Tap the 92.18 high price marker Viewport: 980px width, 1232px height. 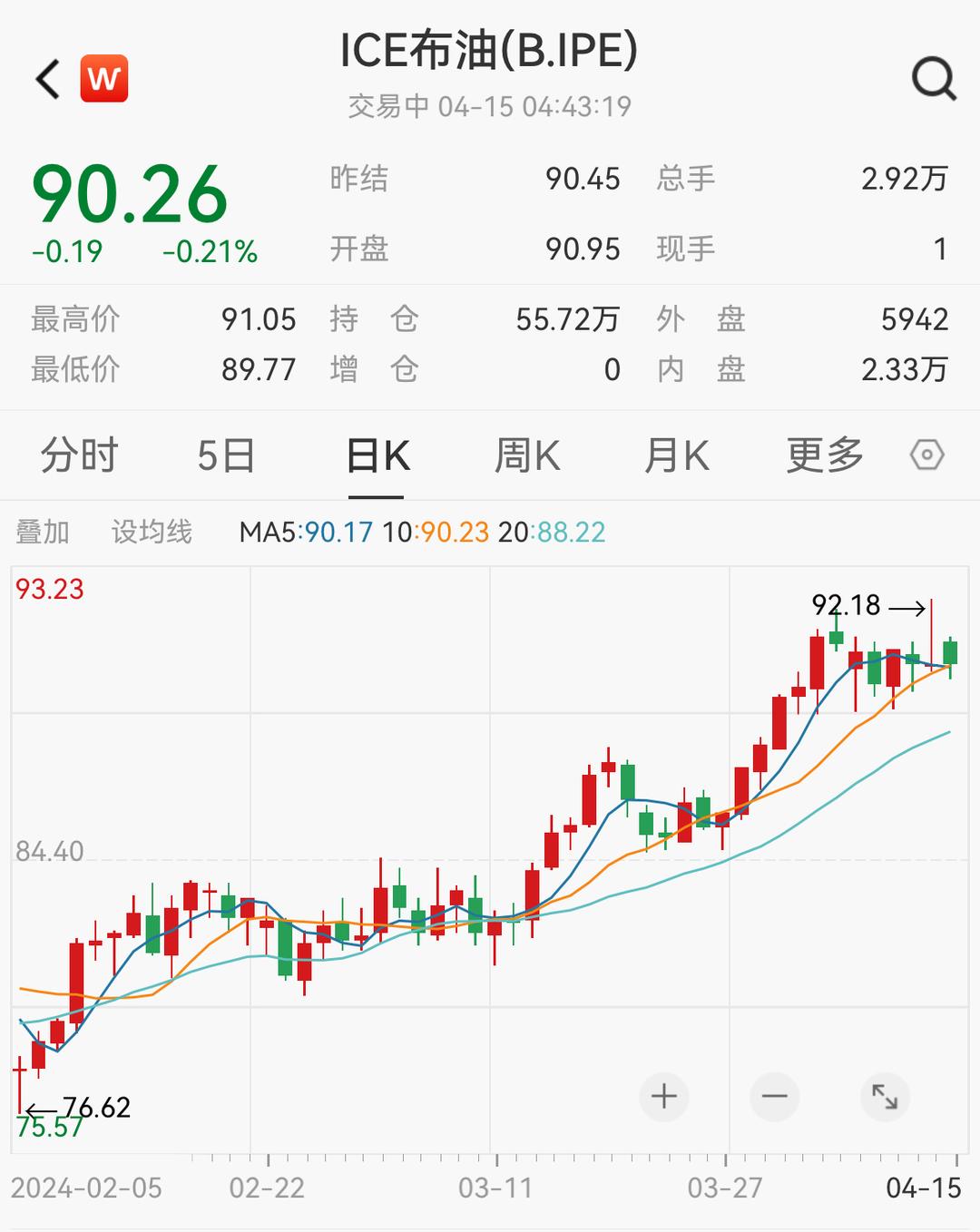tap(846, 606)
